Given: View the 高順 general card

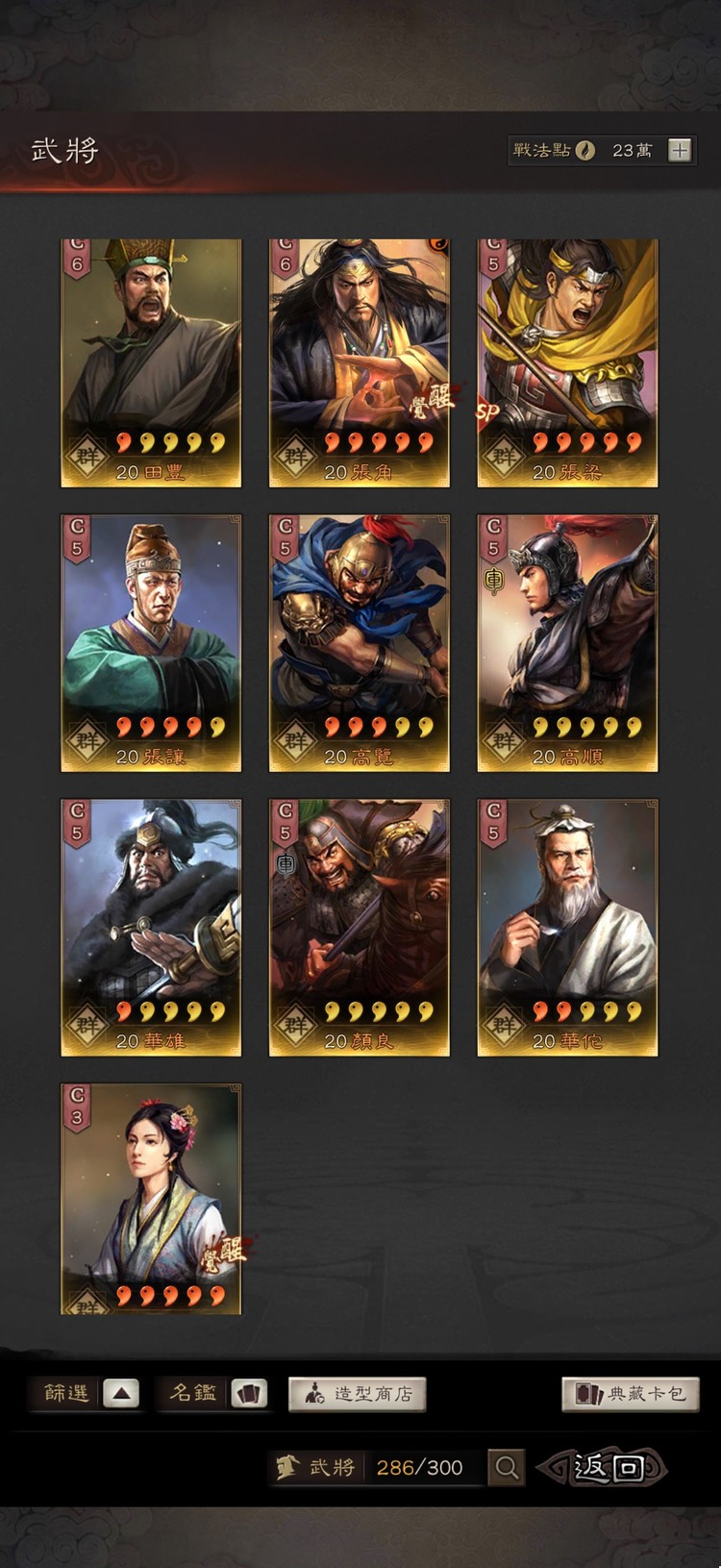Looking at the screenshot, I should point(567,642).
